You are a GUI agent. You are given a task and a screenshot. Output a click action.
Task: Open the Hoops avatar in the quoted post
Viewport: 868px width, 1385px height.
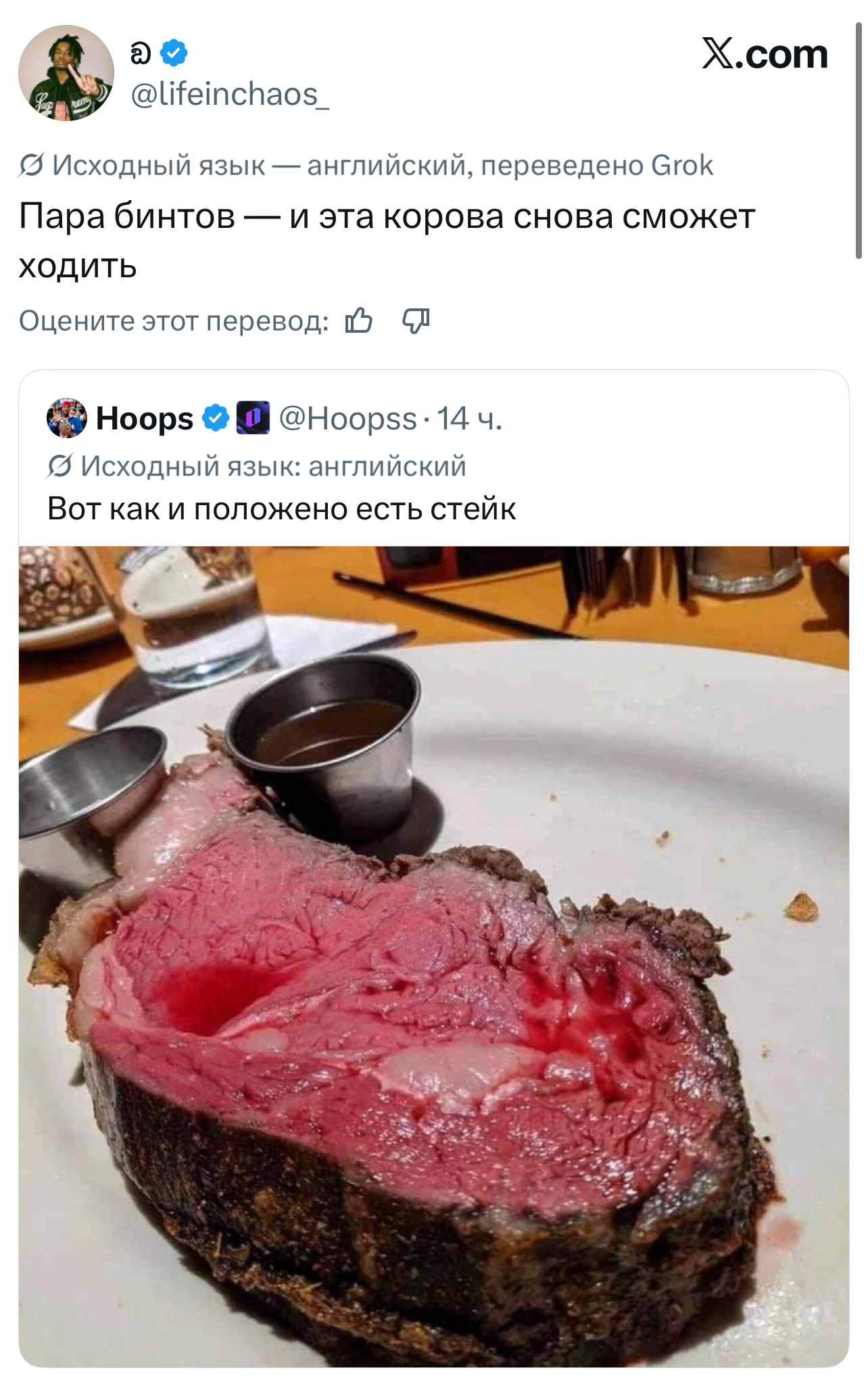(66, 419)
